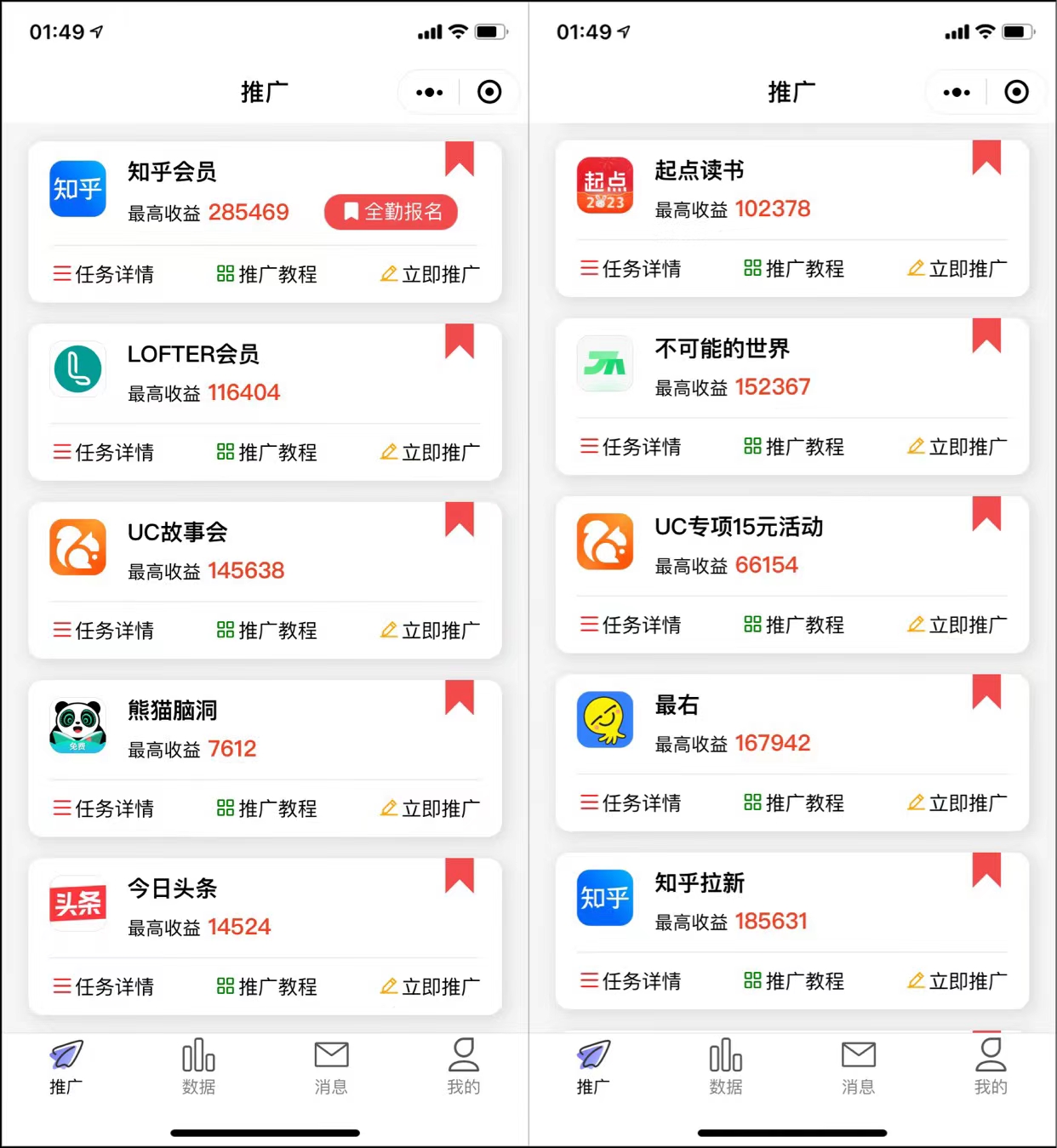Click the 最右 yellow face icon
The image size is (1057, 1148).
(604, 721)
